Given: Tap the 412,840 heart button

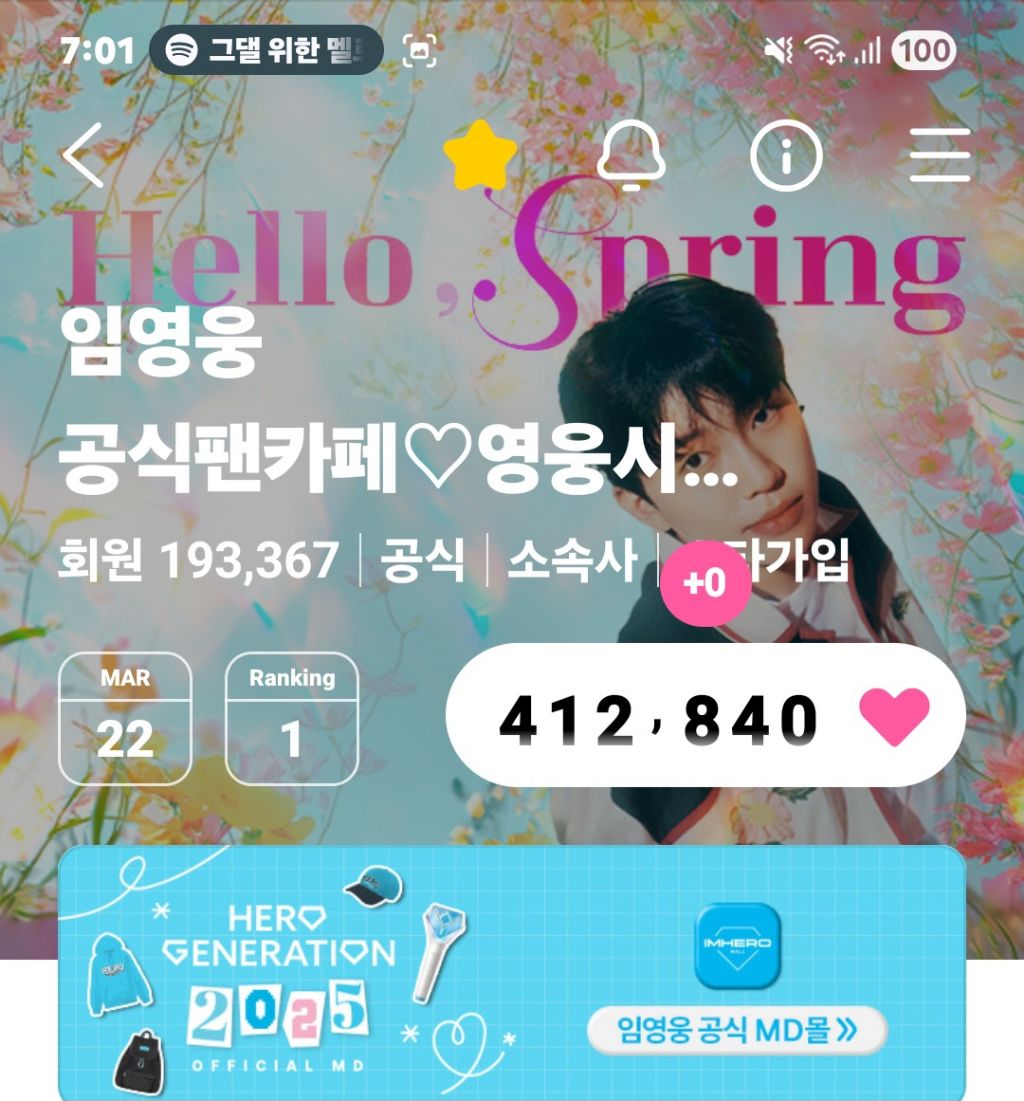Looking at the screenshot, I should 706,715.
